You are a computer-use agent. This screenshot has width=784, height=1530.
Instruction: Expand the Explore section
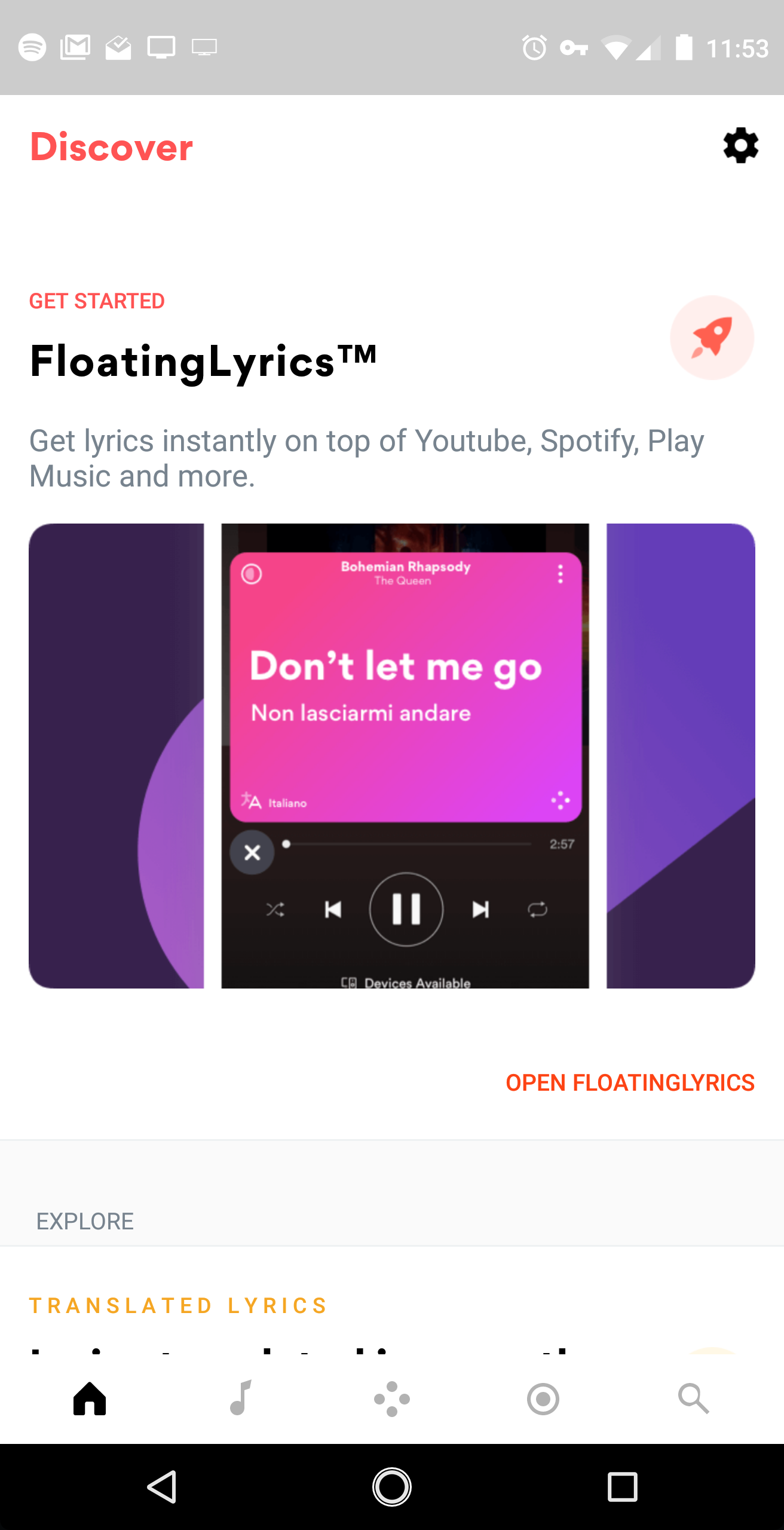click(x=85, y=1220)
